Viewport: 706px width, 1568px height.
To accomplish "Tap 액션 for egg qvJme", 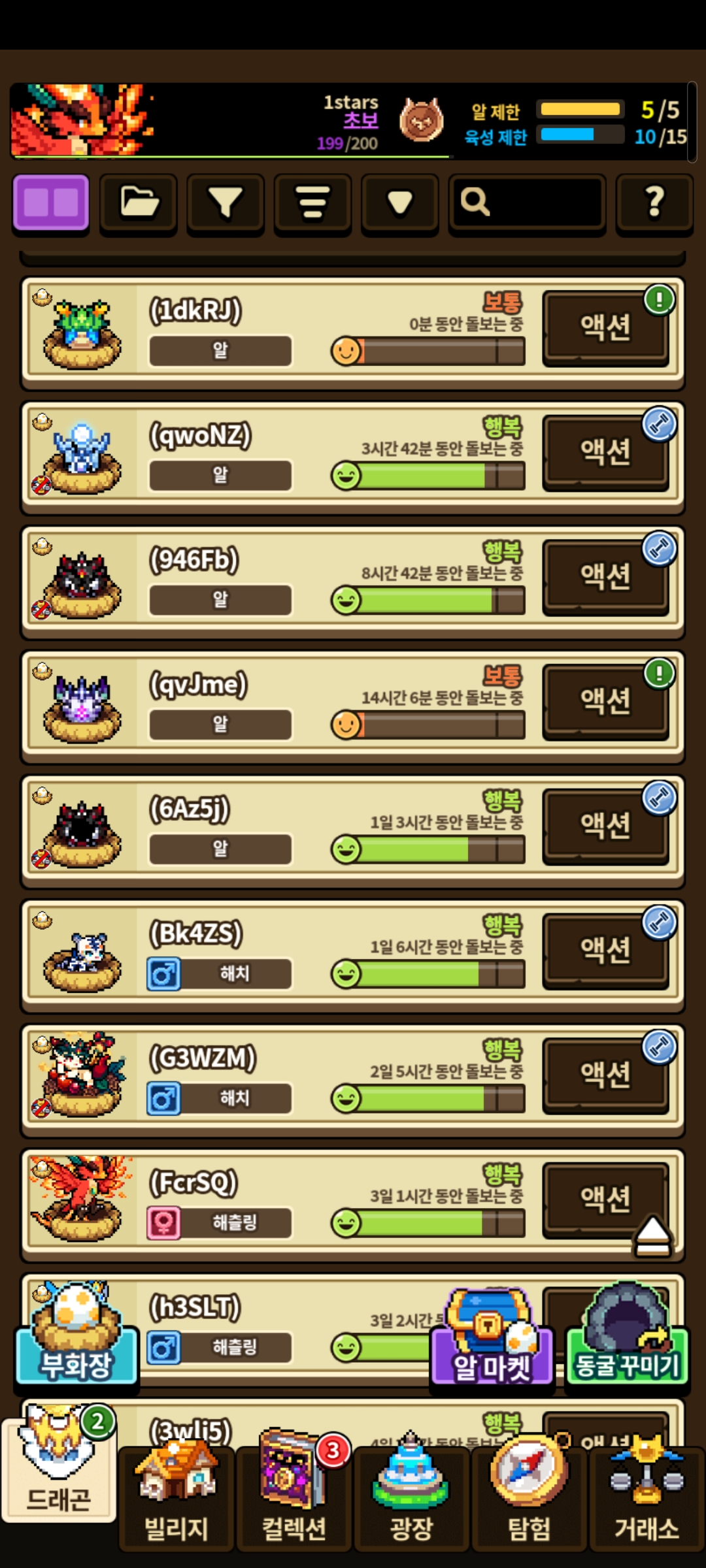I will tap(605, 701).
